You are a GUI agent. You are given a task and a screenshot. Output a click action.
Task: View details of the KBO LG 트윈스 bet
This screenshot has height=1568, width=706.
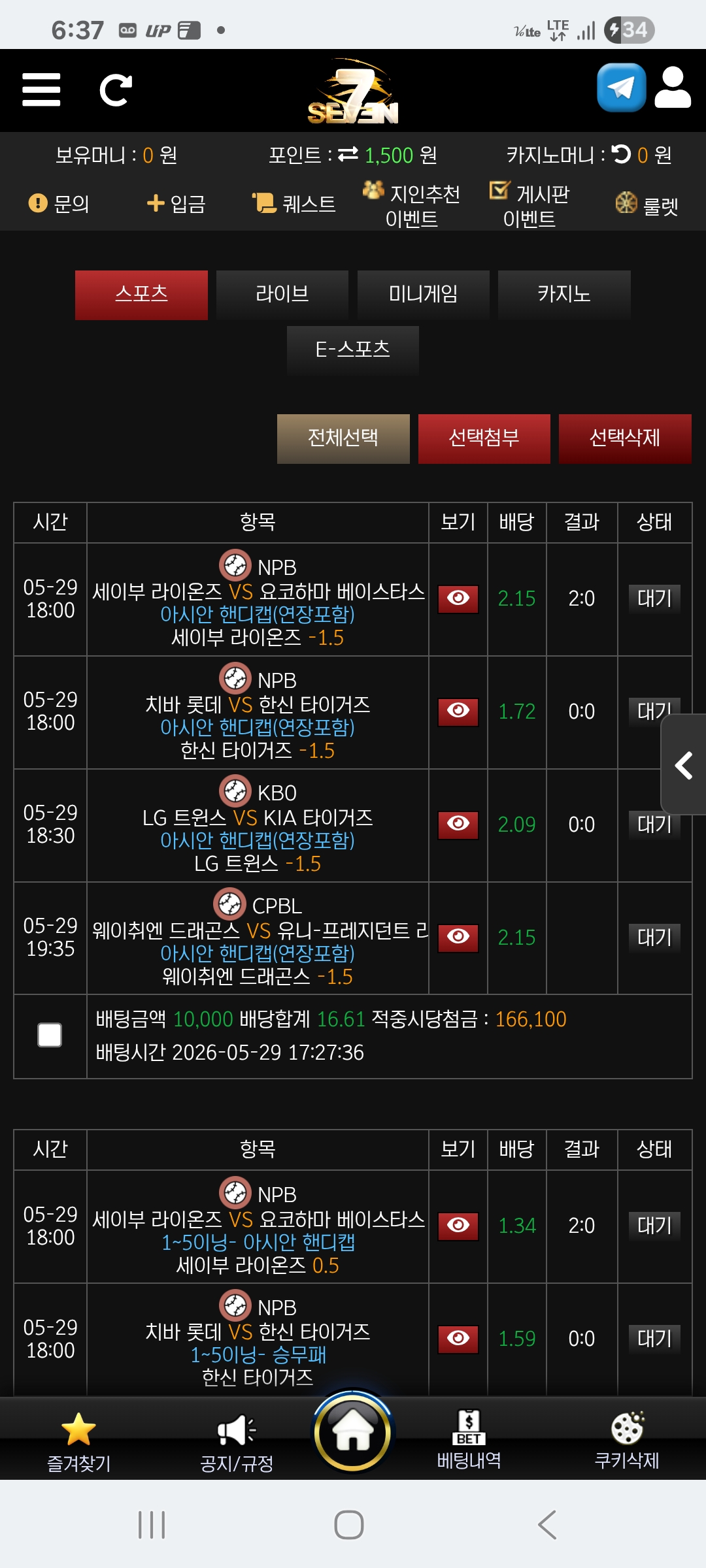(x=458, y=825)
